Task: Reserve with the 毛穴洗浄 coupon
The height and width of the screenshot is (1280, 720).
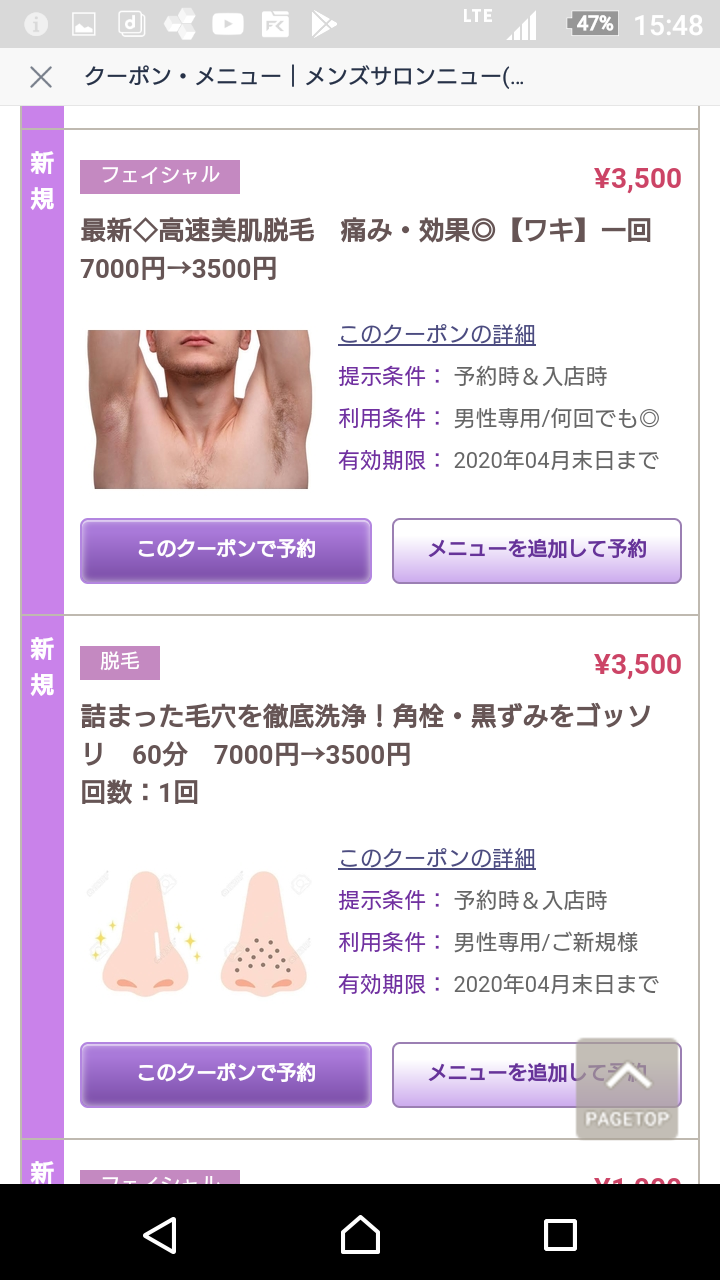Action: (226, 1074)
